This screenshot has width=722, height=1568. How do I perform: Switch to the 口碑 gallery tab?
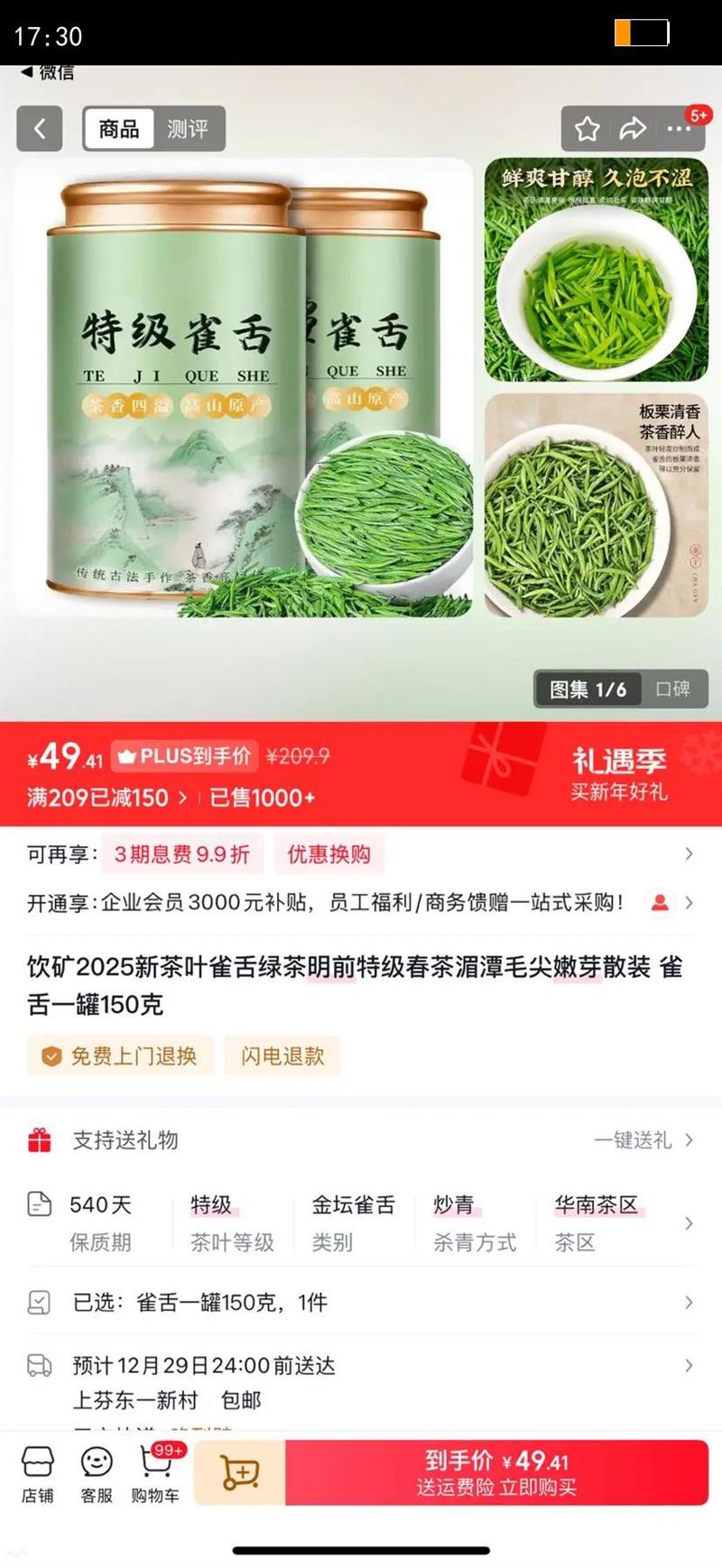(x=672, y=689)
